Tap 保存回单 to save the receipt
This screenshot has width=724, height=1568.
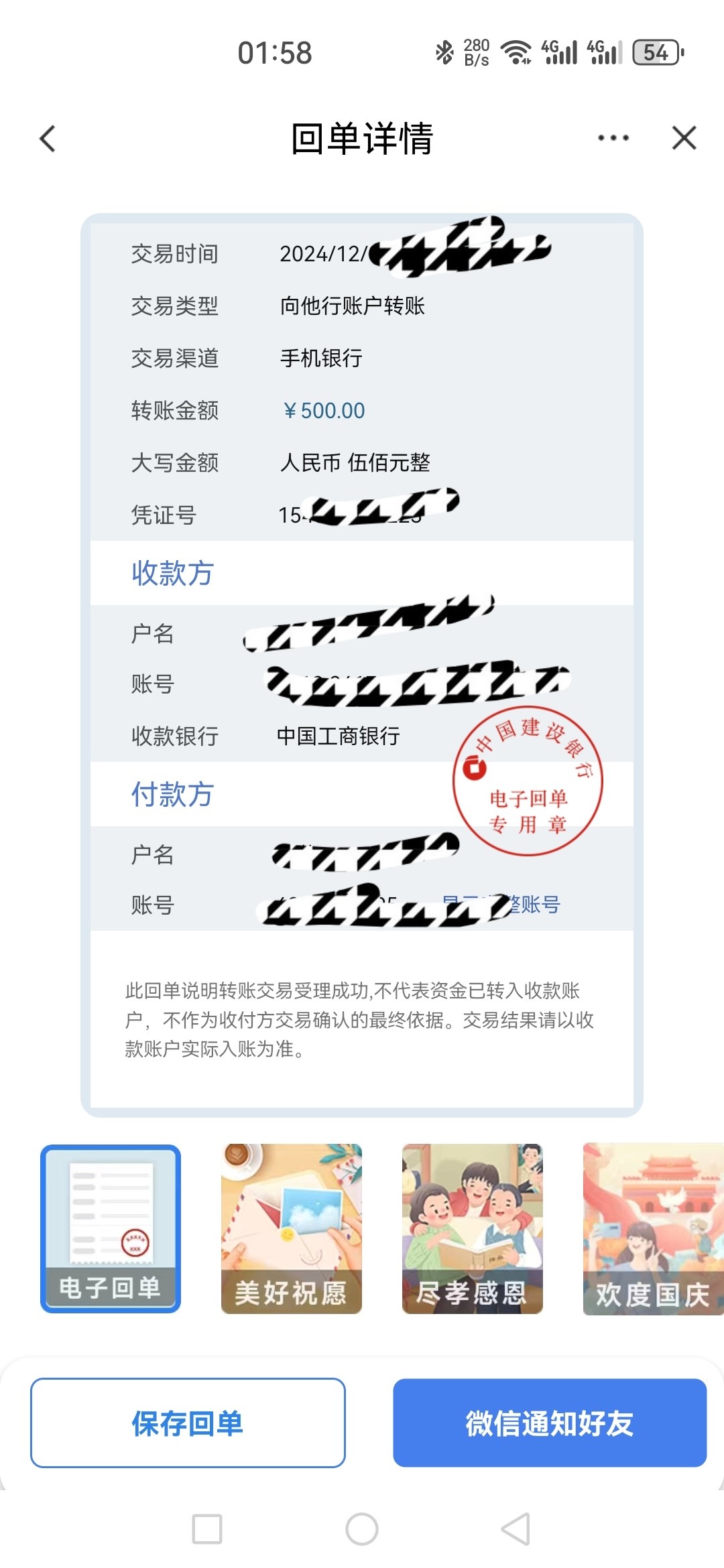tap(188, 1423)
